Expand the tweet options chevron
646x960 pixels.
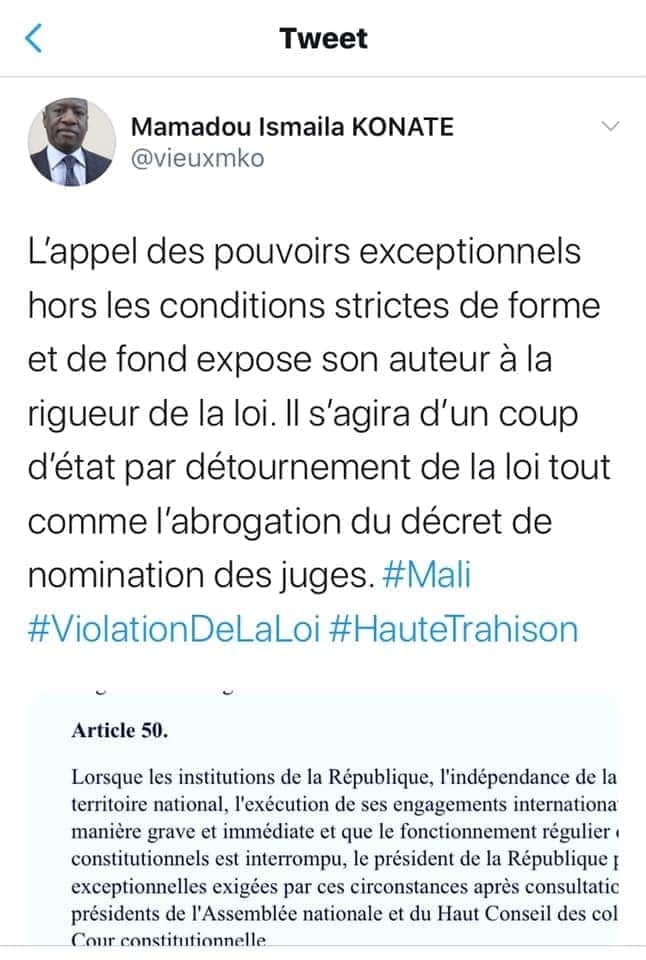[x=609, y=127]
